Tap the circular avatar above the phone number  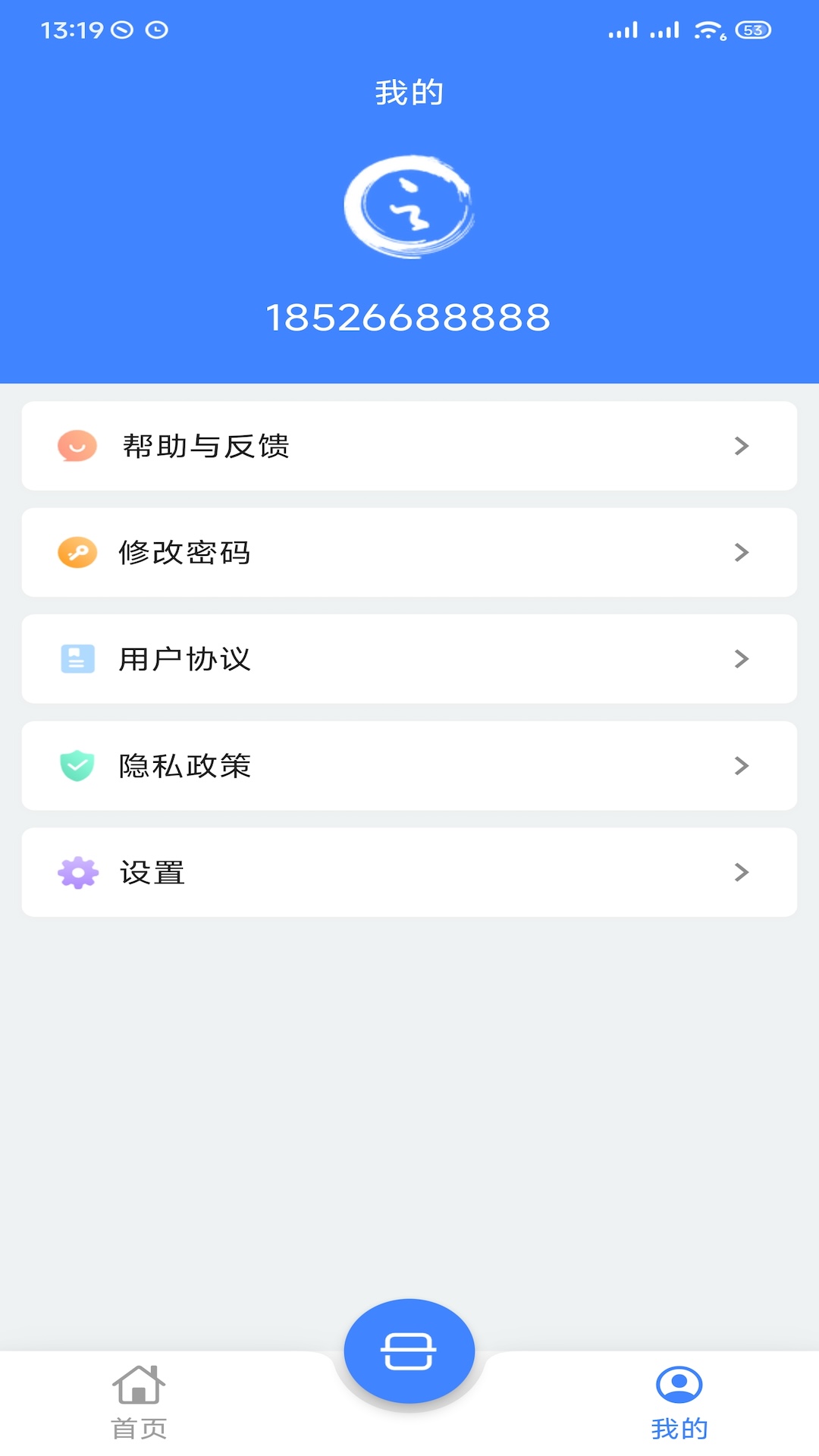(409, 206)
